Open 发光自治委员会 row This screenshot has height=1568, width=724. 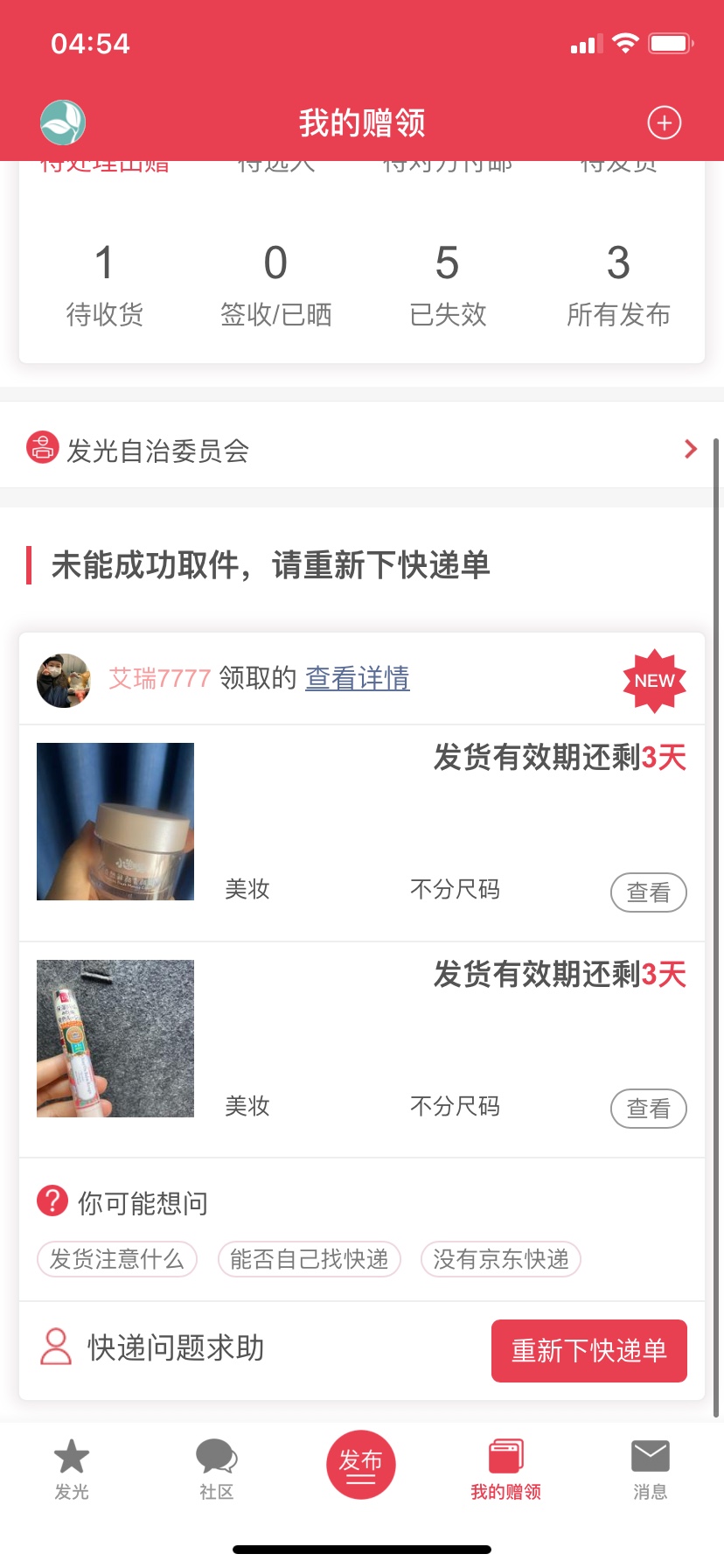(362, 450)
